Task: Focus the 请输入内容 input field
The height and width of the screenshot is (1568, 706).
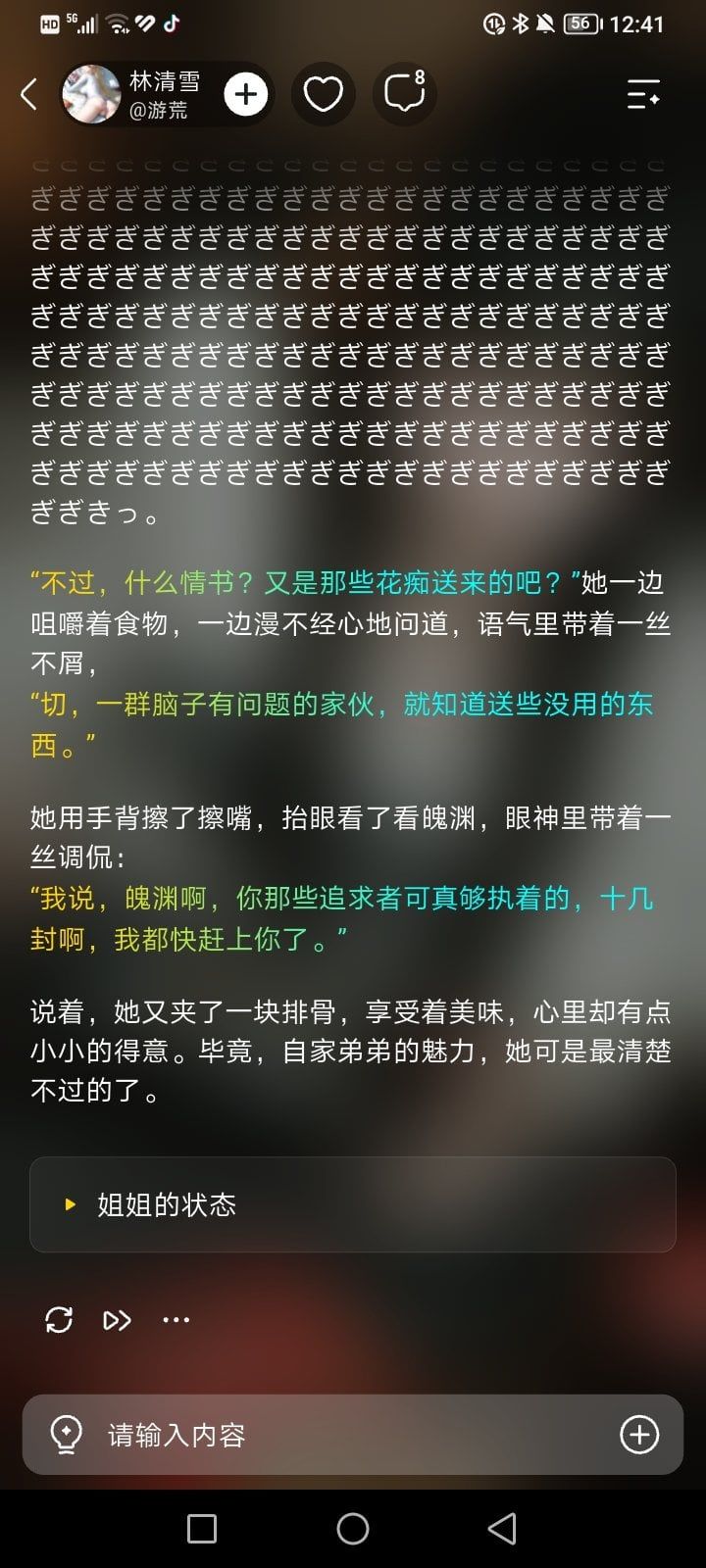Action: point(353,1435)
